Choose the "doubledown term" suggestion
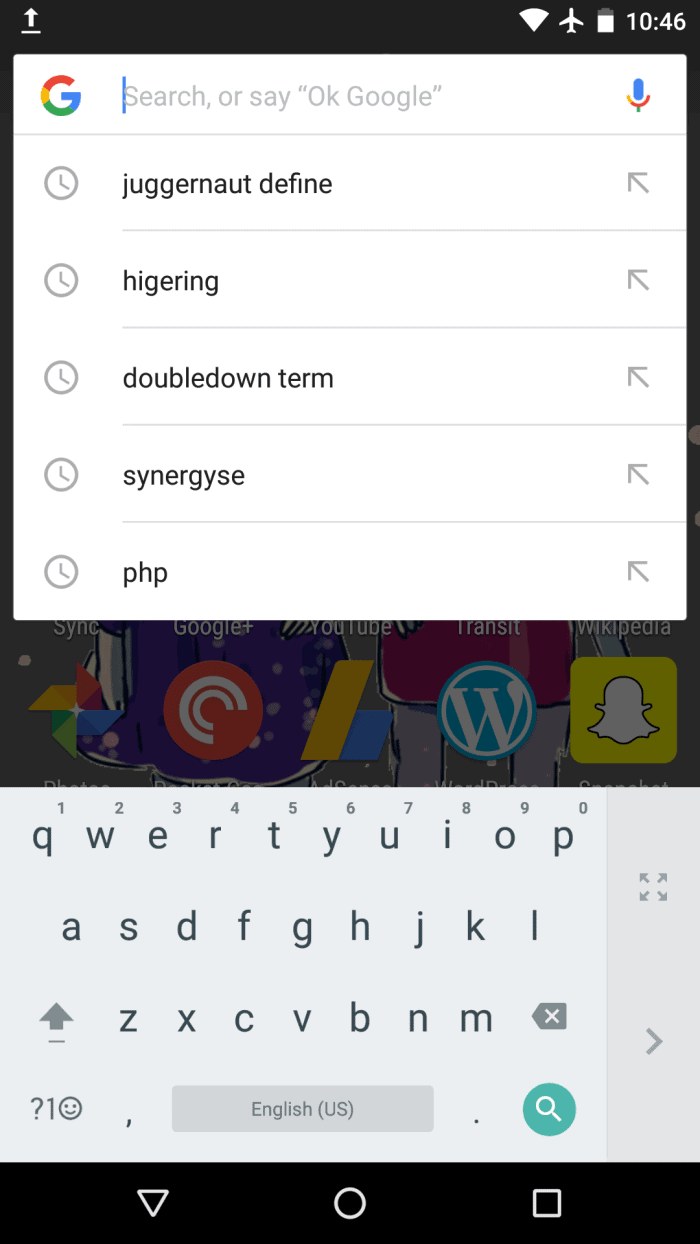The width and height of the screenshot is (700, 1244). point(228,378)
